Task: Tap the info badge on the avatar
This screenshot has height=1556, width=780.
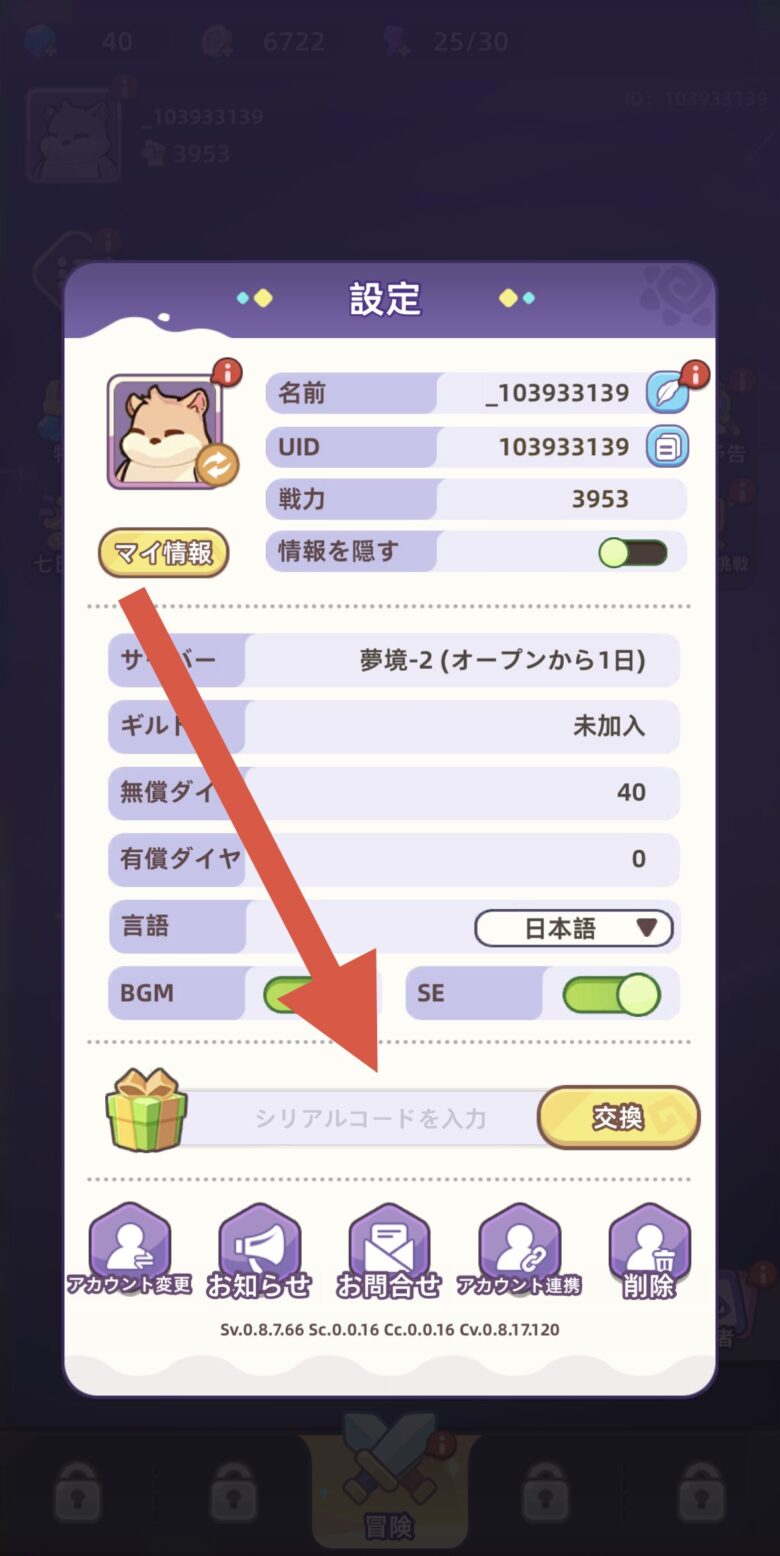Action: click(226, 371)
